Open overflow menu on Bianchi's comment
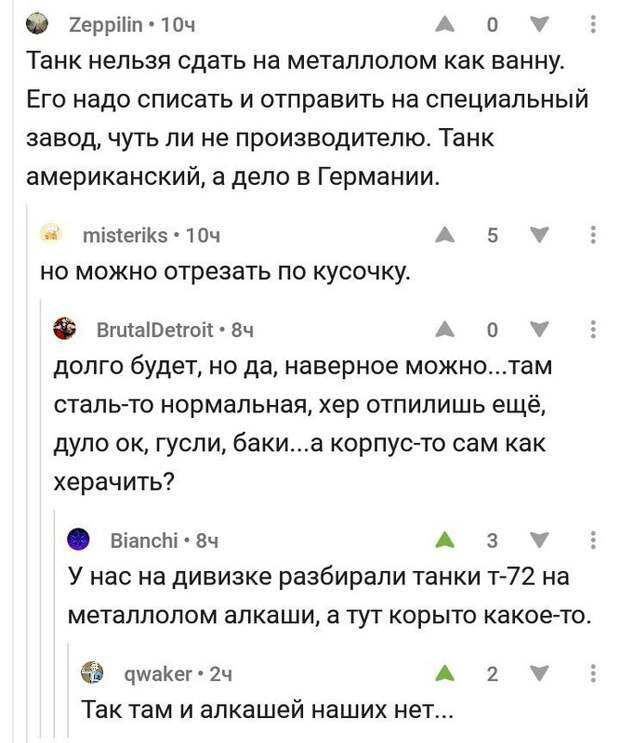This screenshot has width=620, height=743. [x=595, y=541]
